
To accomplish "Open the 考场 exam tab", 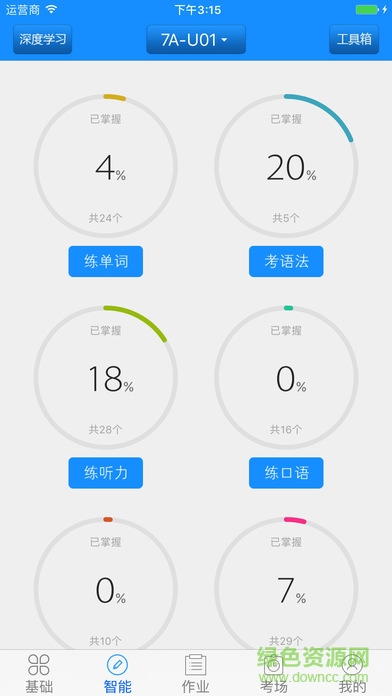I will [274, 673].
